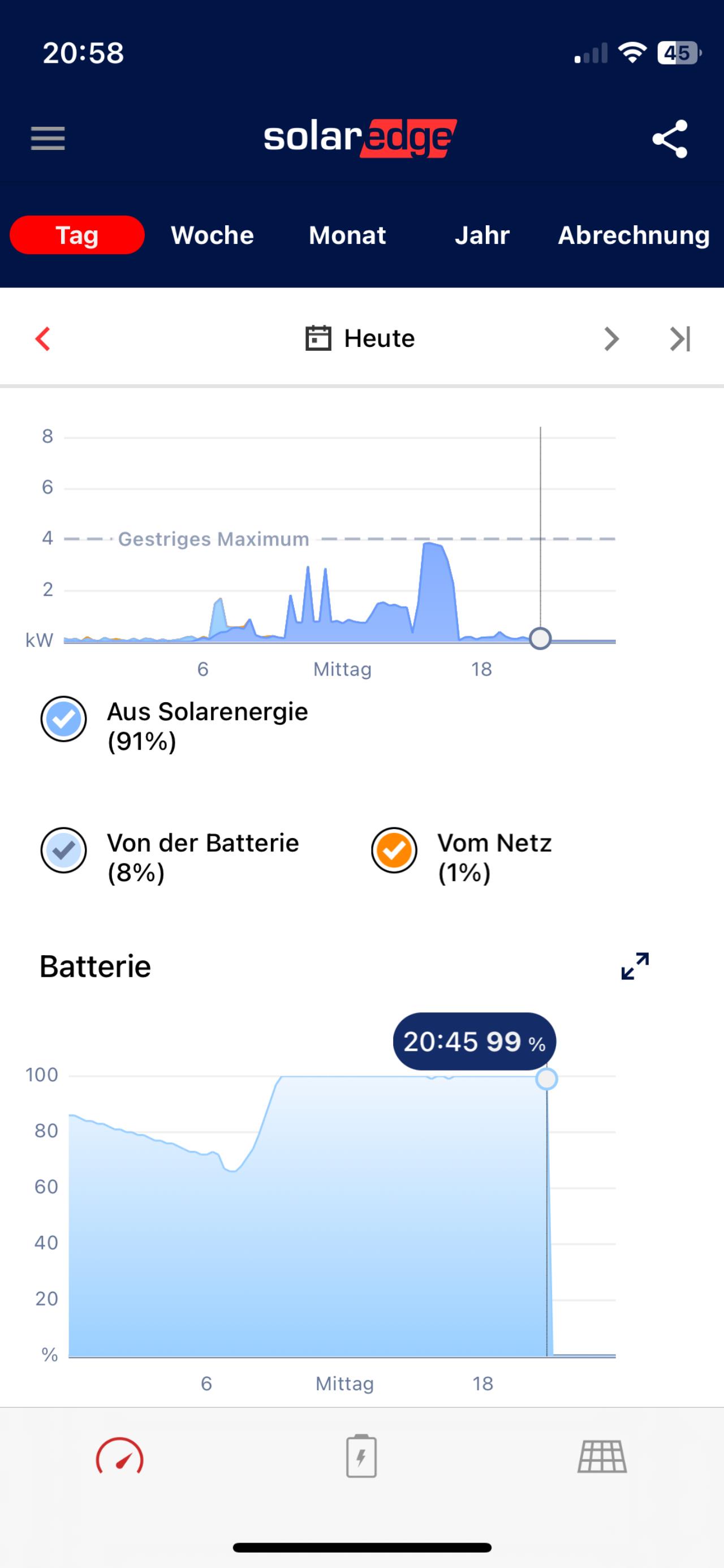Jump to the latest date

pyautogui.click(x=680, y=338)
